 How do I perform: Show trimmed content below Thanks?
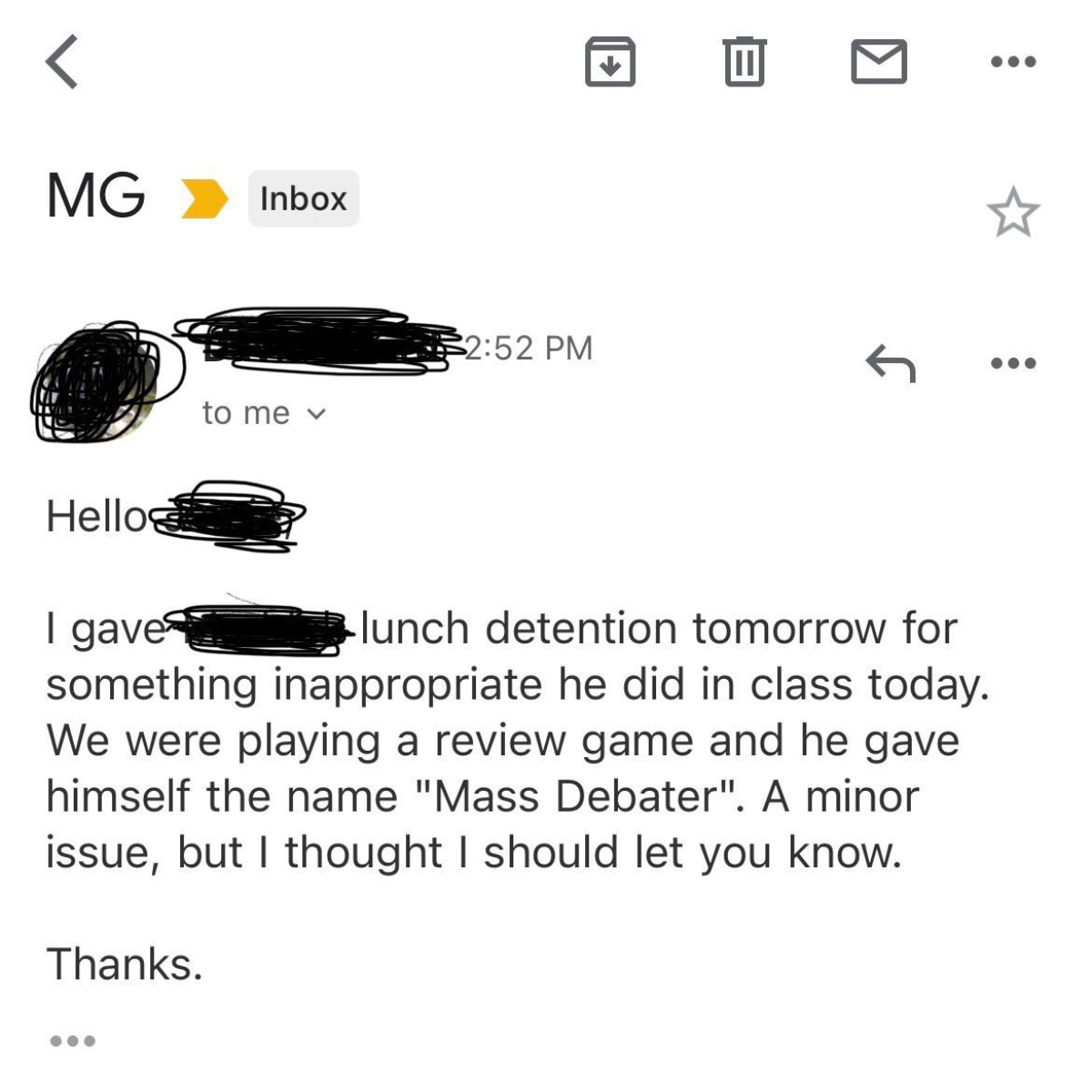72,1040
